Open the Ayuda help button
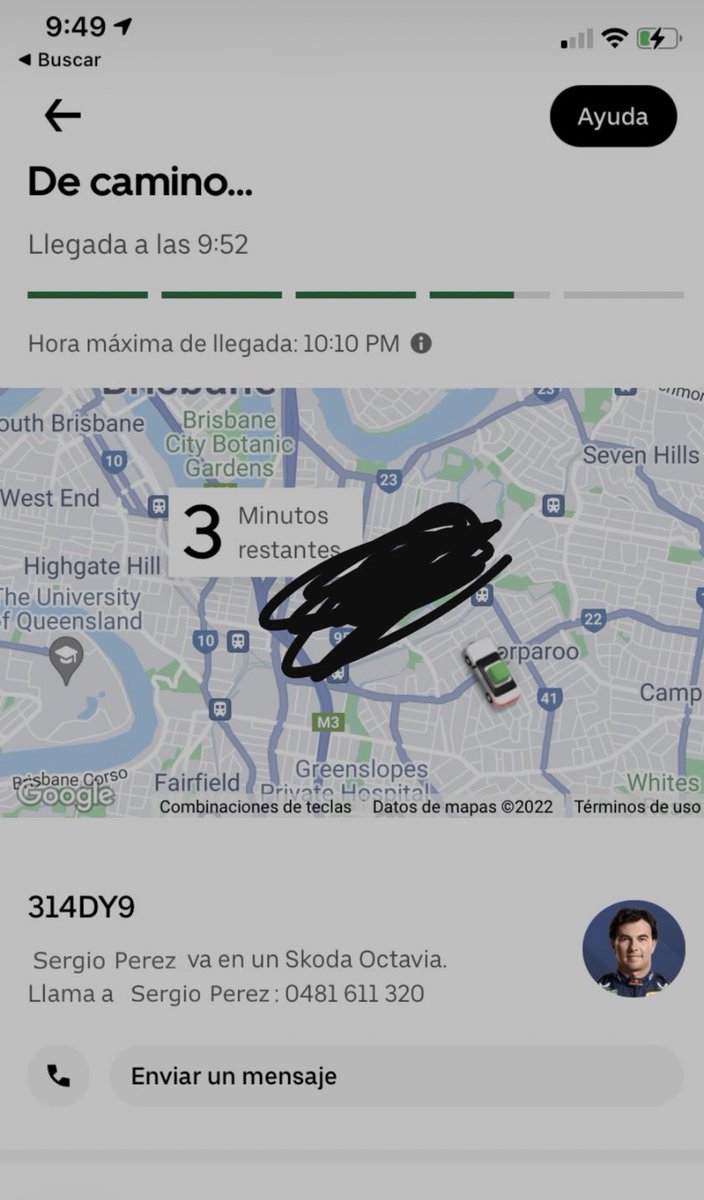This screenshot has height=1200, width=704. tap(613, 116)
